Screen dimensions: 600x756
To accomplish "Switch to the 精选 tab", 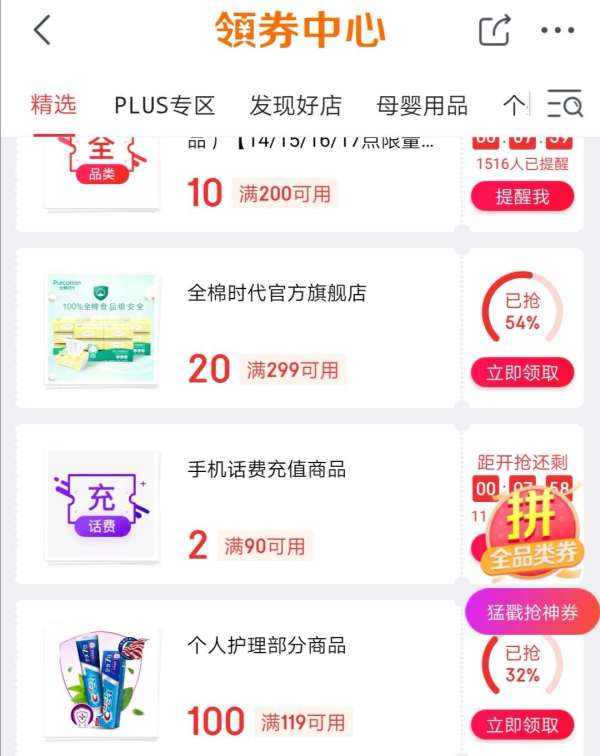I will (x=54, y=104).
